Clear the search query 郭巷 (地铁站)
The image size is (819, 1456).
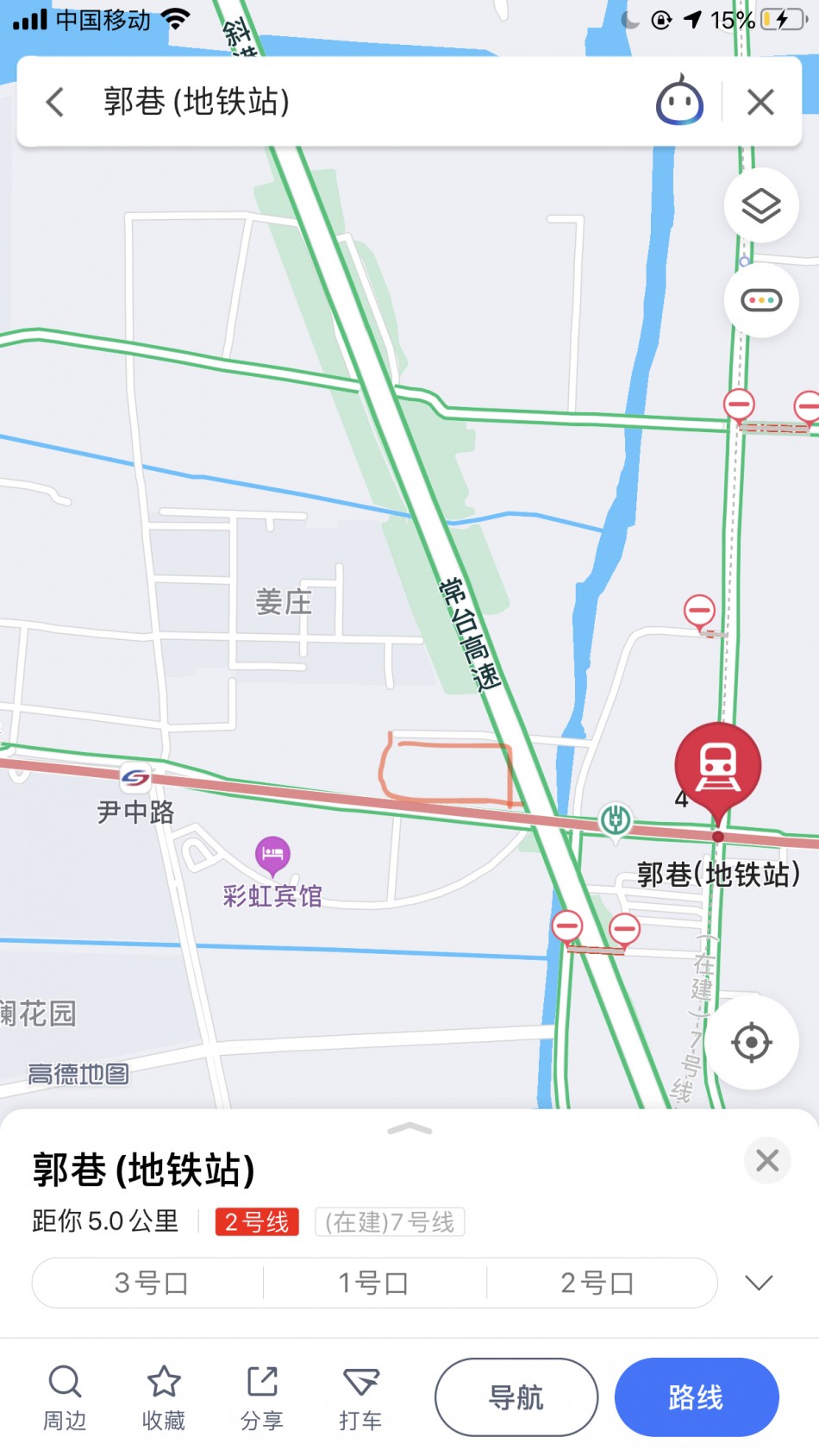(760, 102)
